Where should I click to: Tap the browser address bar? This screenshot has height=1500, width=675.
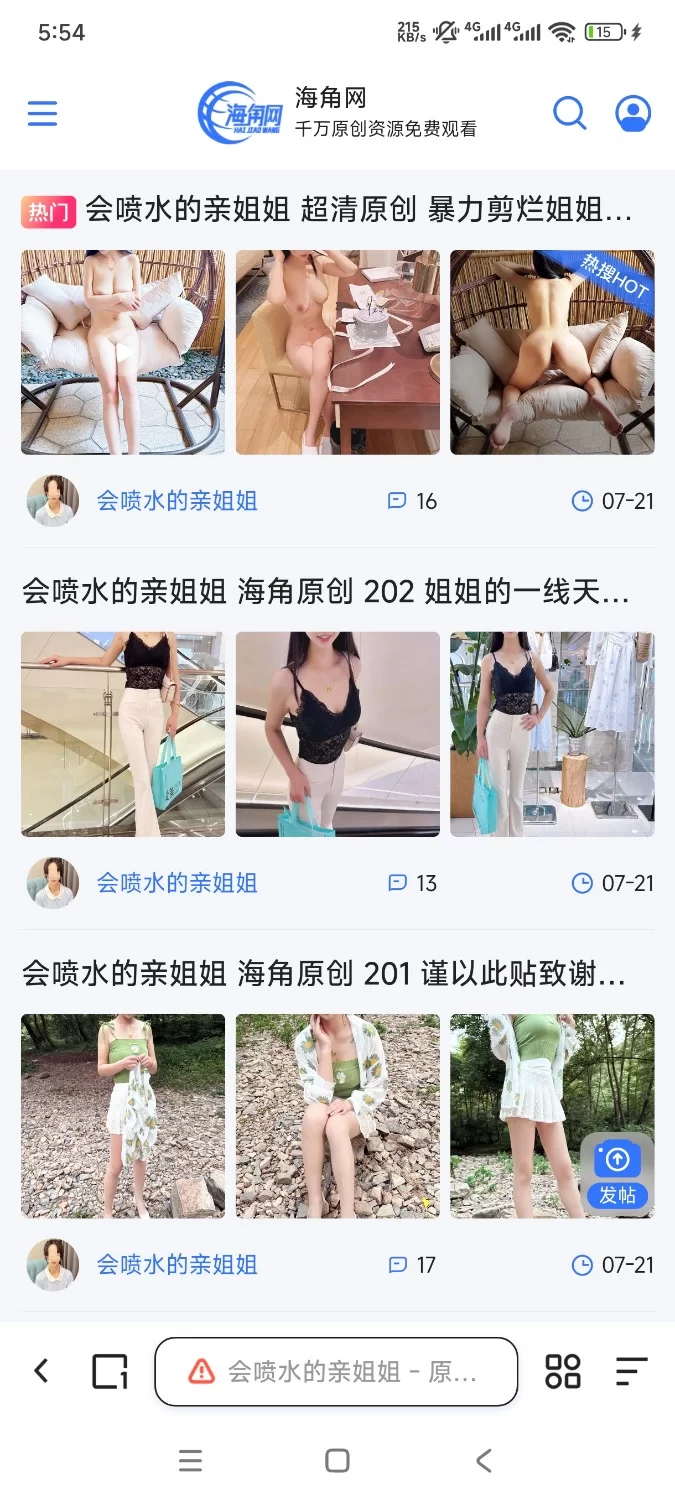point(336,1371)
